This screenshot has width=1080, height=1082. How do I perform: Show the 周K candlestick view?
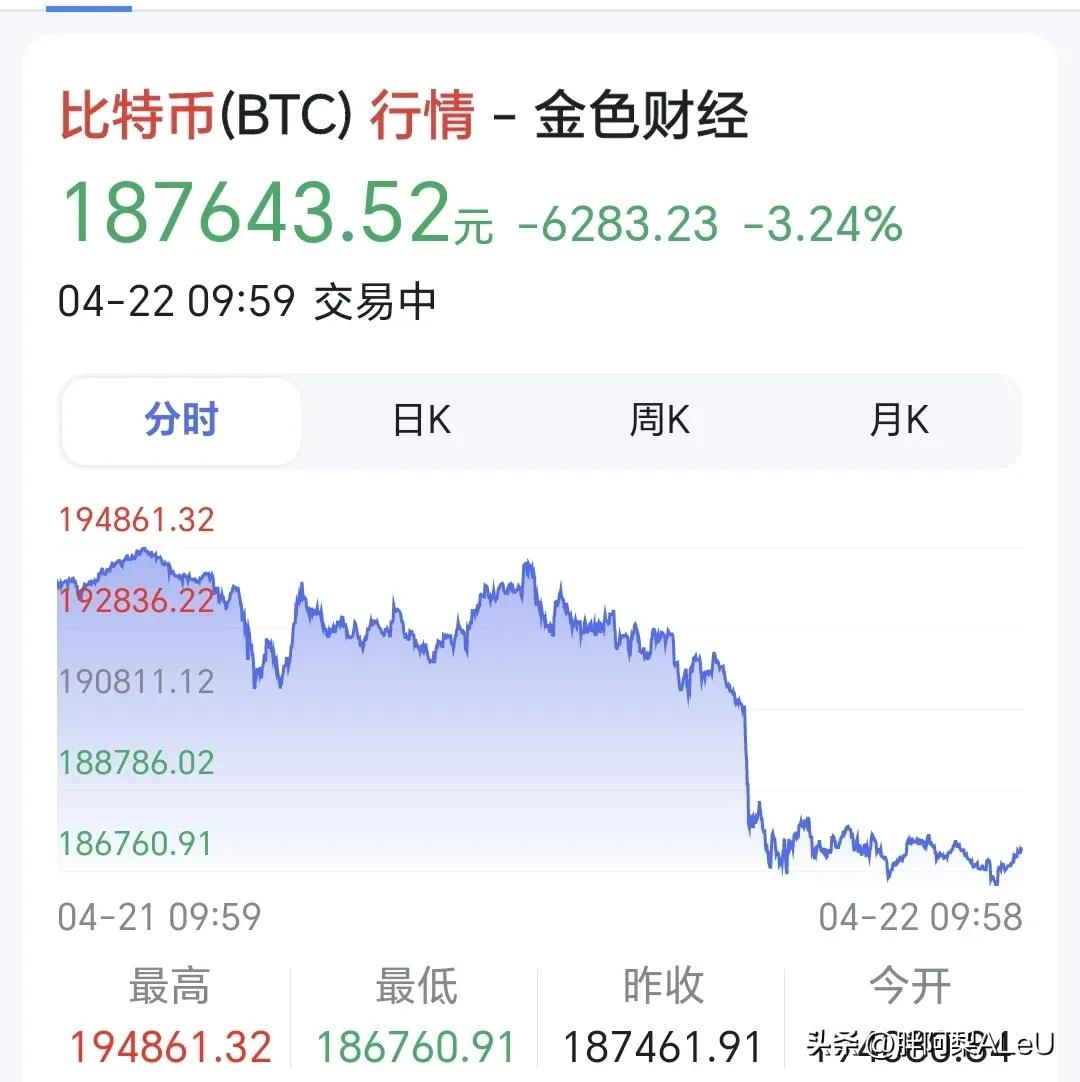[x=660, y=421]
